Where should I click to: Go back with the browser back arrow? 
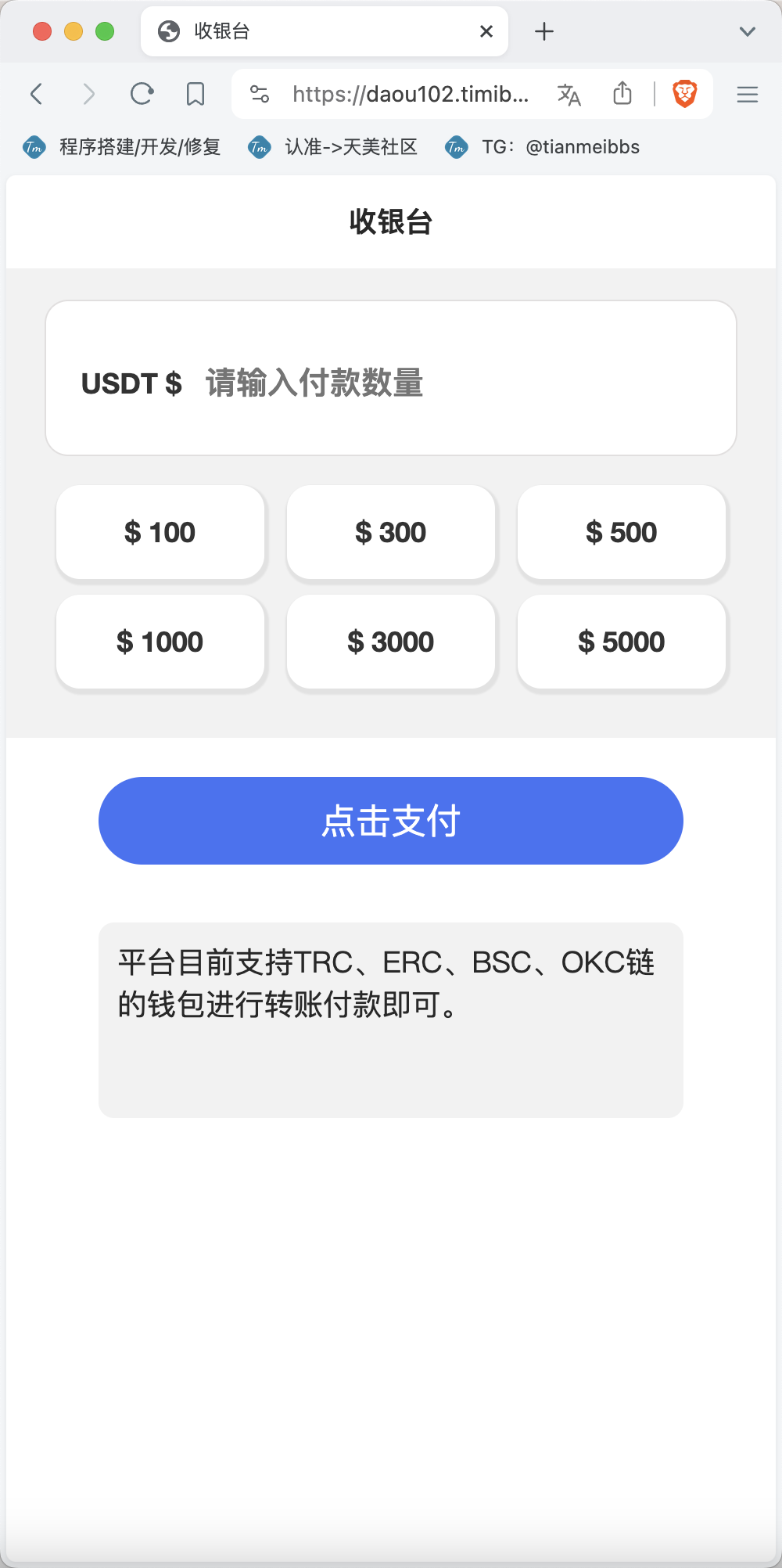[36, 94]
